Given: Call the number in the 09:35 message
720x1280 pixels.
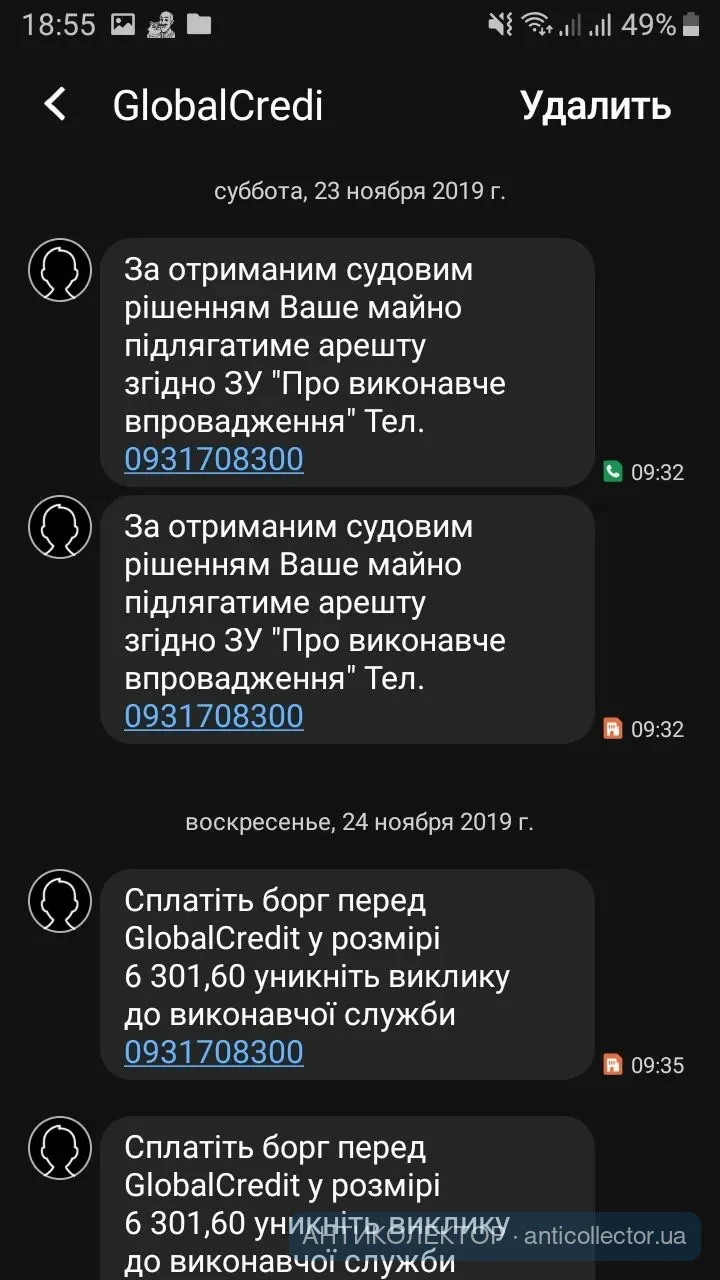Looking at the screenshot, I should [214, 1052].
